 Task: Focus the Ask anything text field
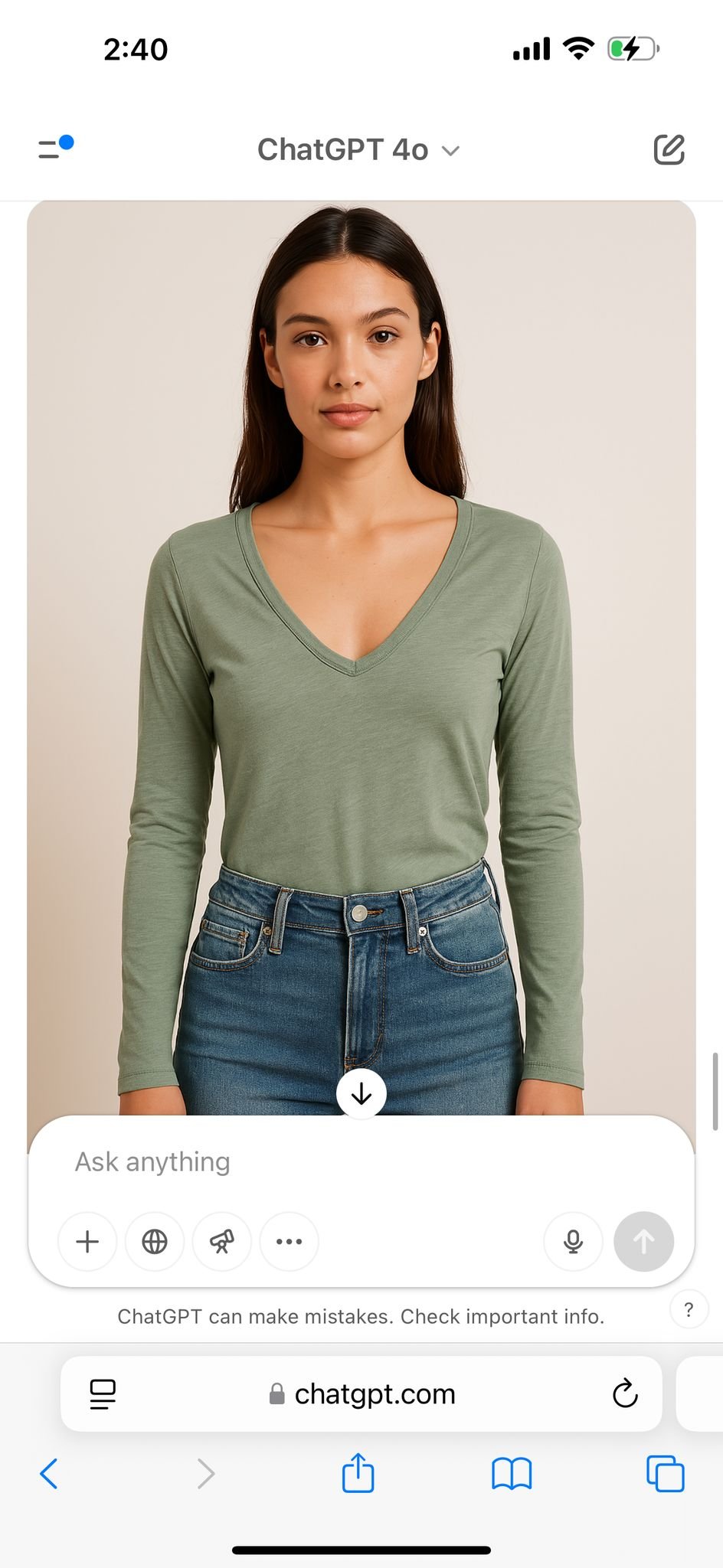tap(361, 1162)
